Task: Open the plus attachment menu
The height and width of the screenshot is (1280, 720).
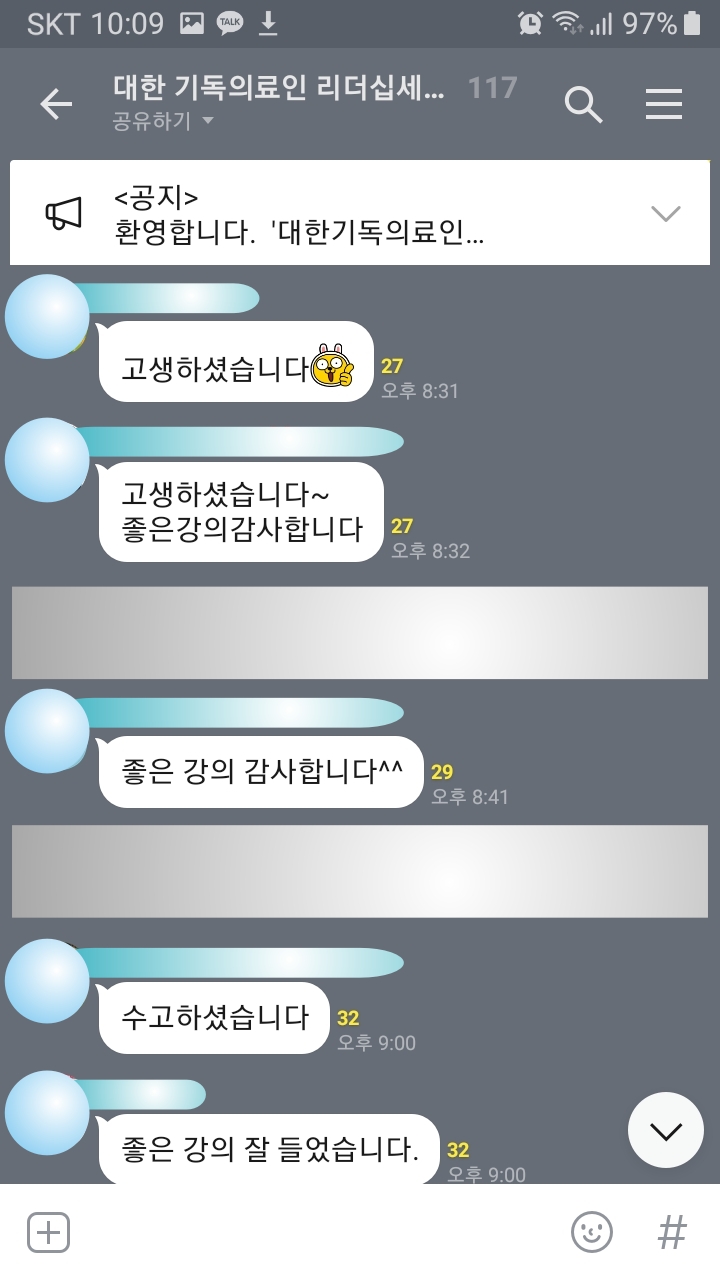Action: coord(48,1232)
